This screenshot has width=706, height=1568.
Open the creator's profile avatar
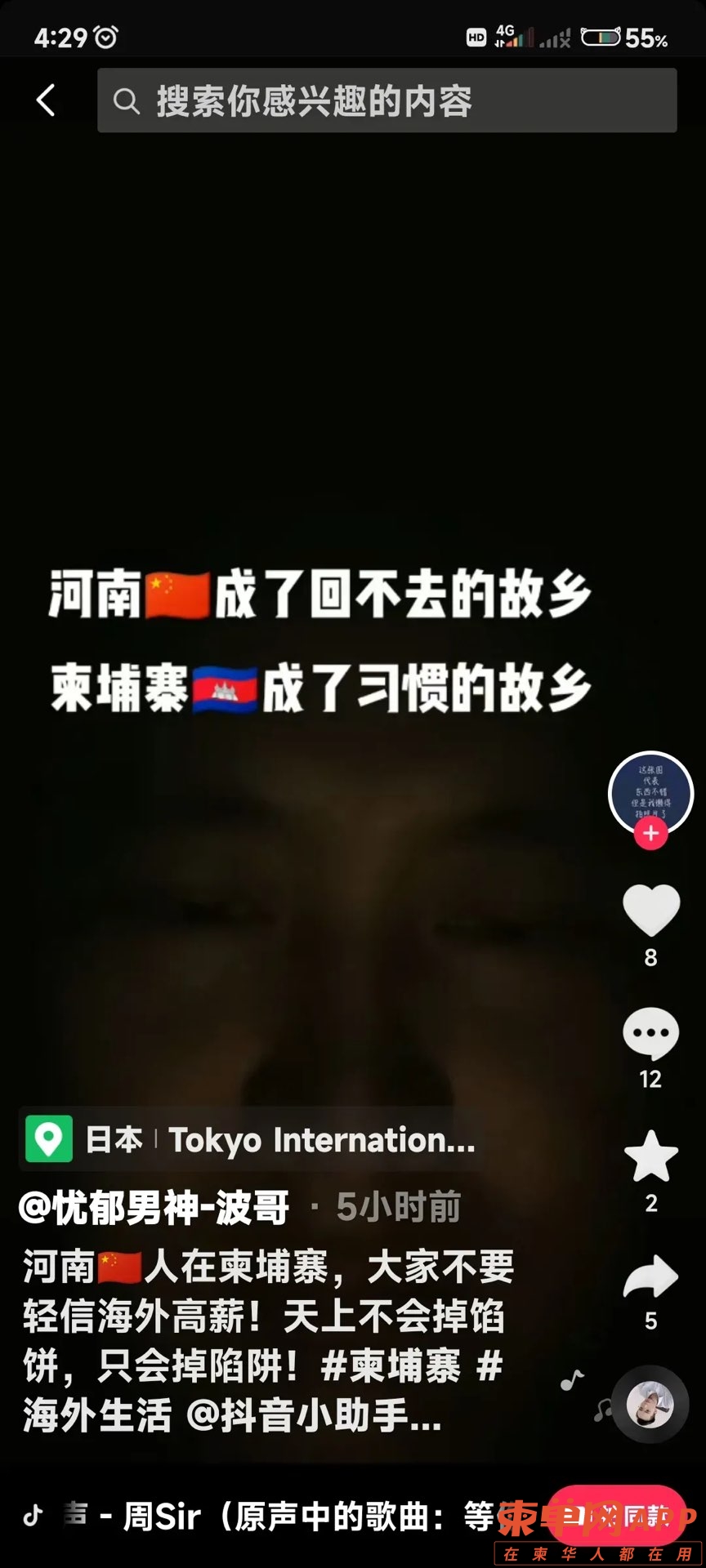coord(650,791)
